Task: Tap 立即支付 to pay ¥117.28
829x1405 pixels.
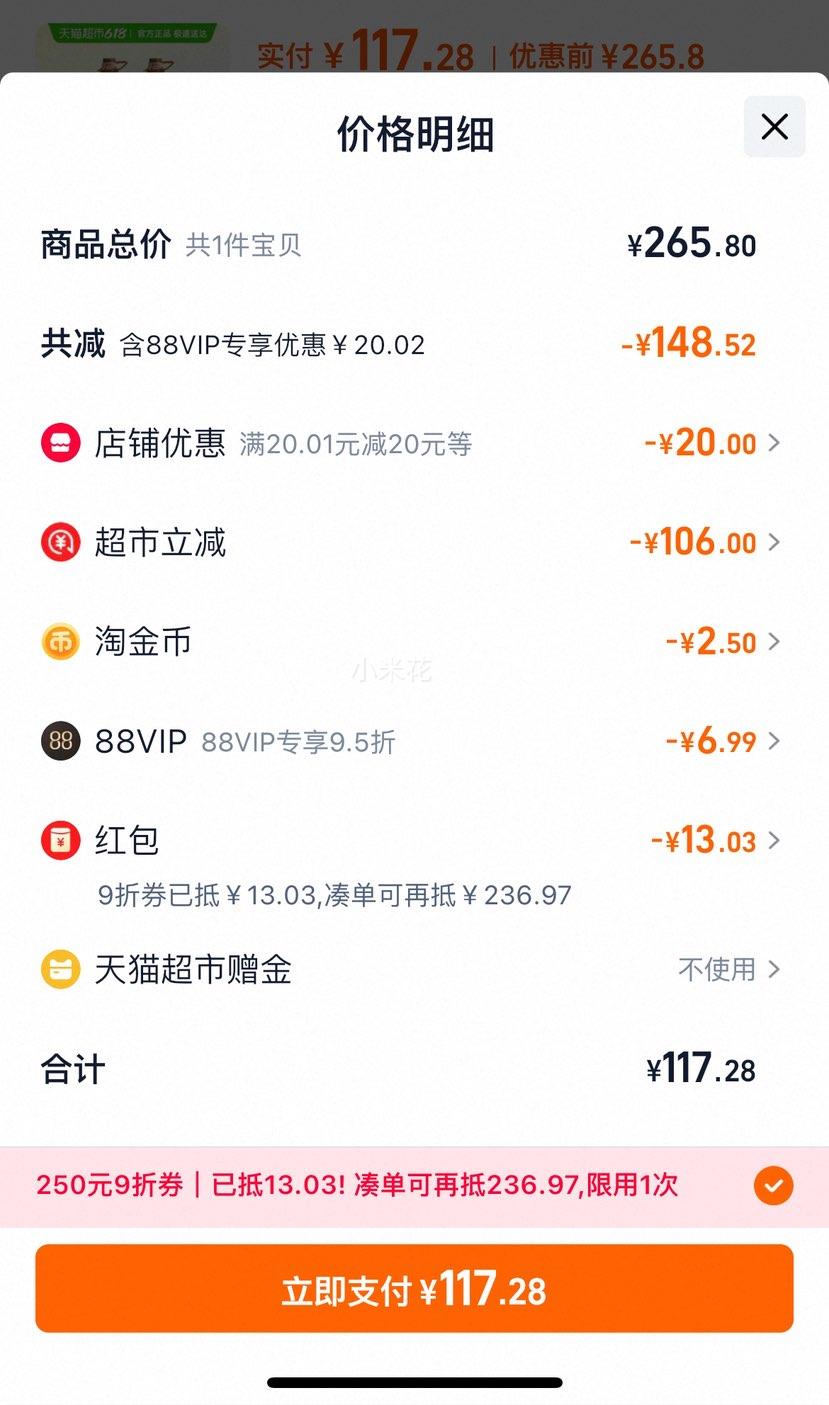Action: (414, 1289)
